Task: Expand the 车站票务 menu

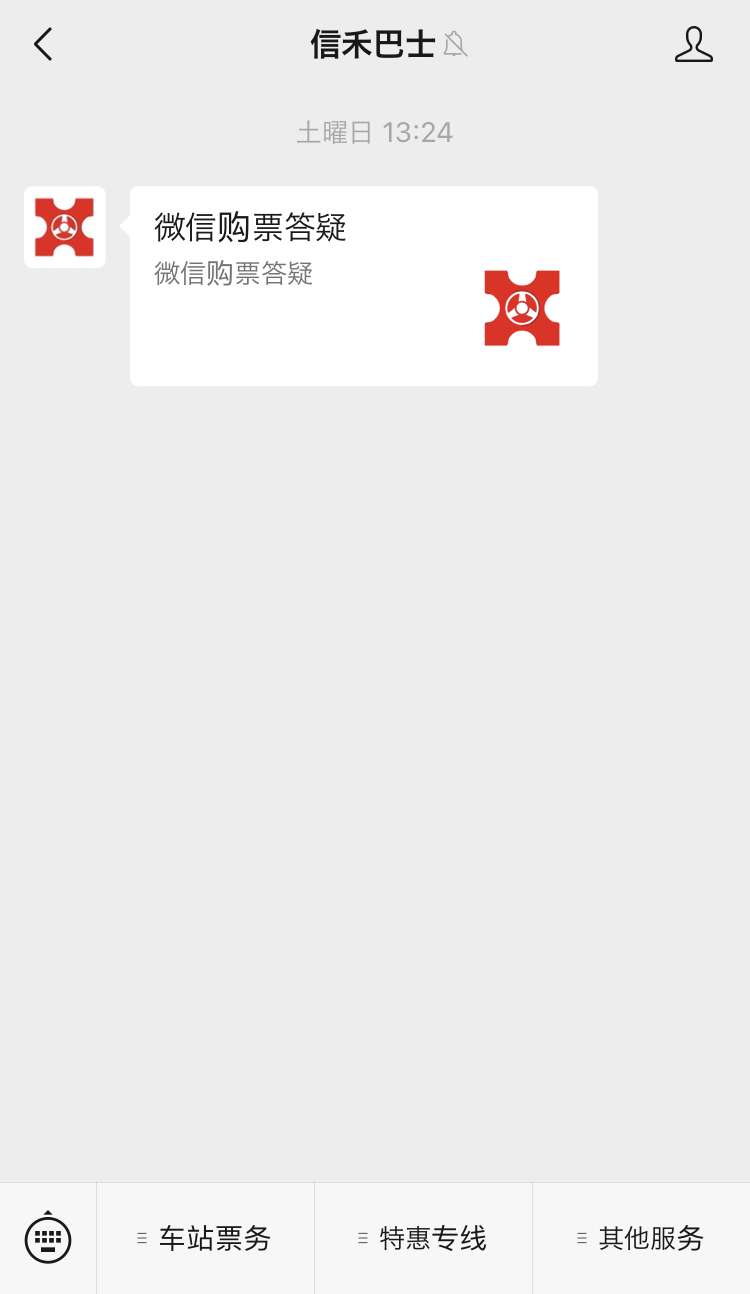Action: point(205,1238)
